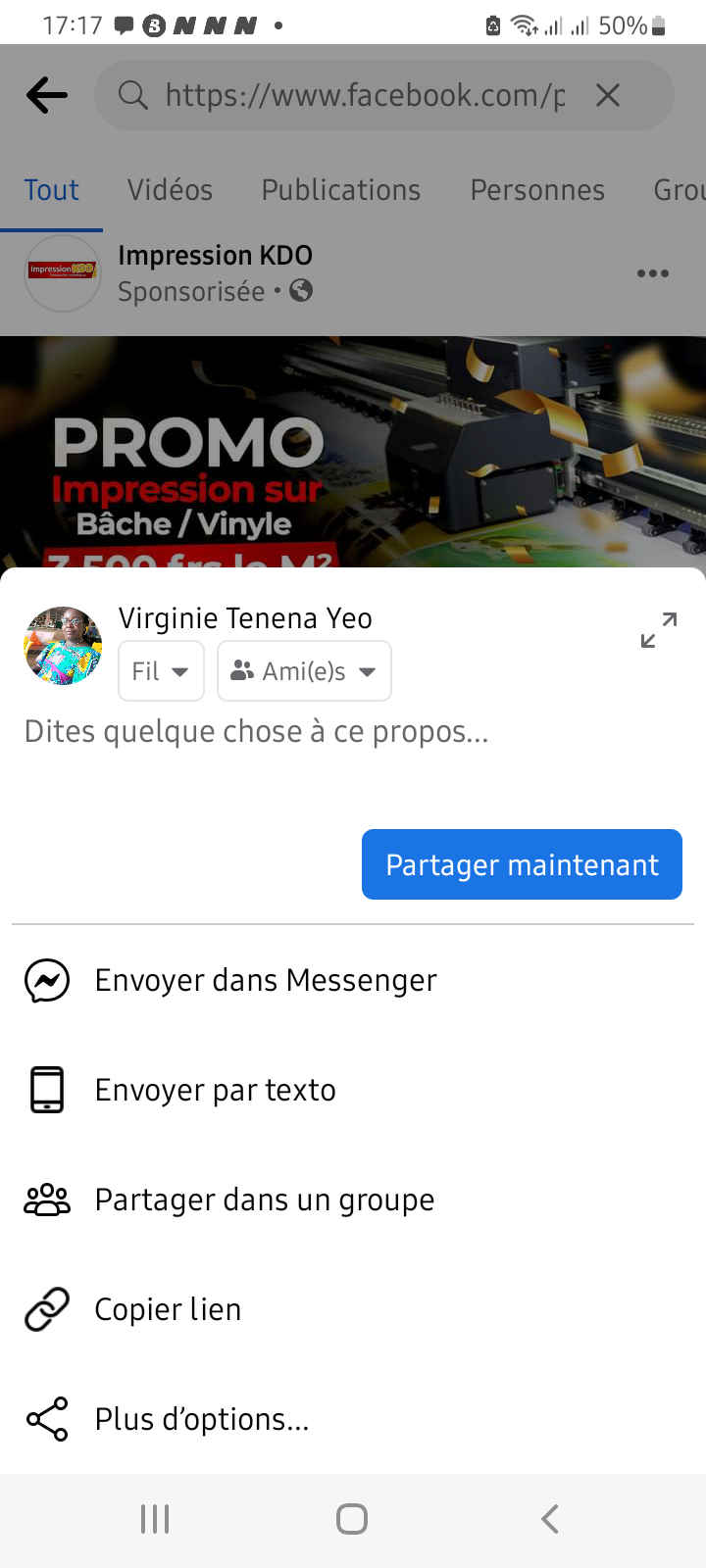Open overflow menu on Impression KDO post
Viewport: 706px width, 1568px height.
click(x=653, y=273)
